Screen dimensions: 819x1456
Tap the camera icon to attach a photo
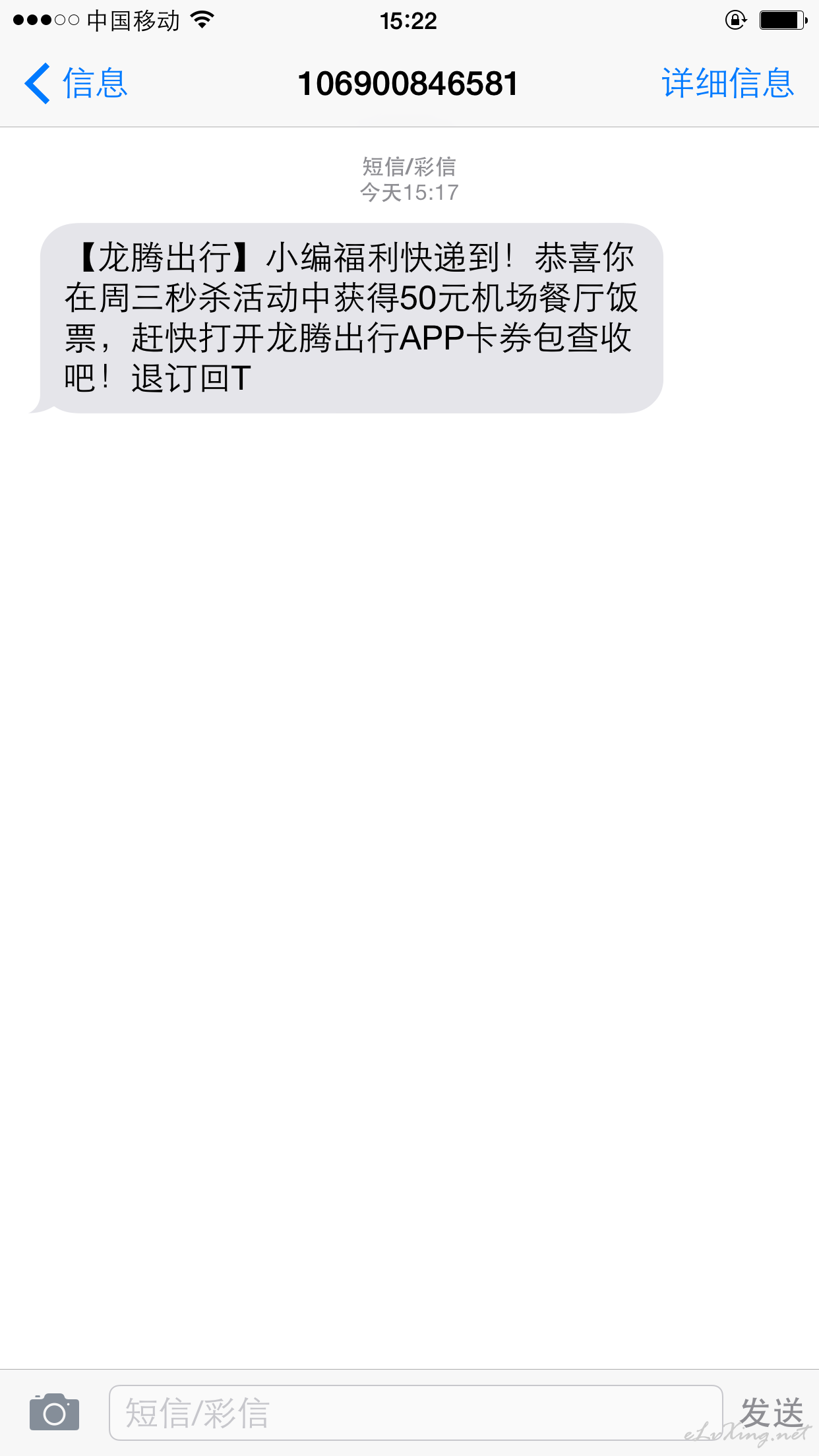pyautogui.click(x=54, y=1412)
